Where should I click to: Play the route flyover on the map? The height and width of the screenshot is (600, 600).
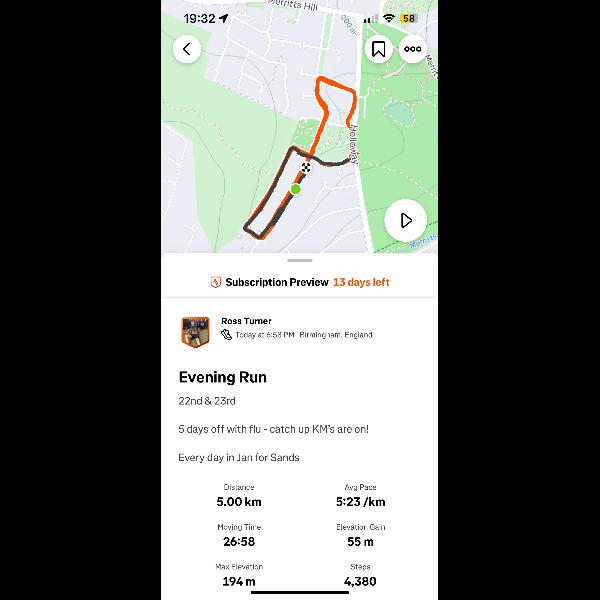pos(405,220)
